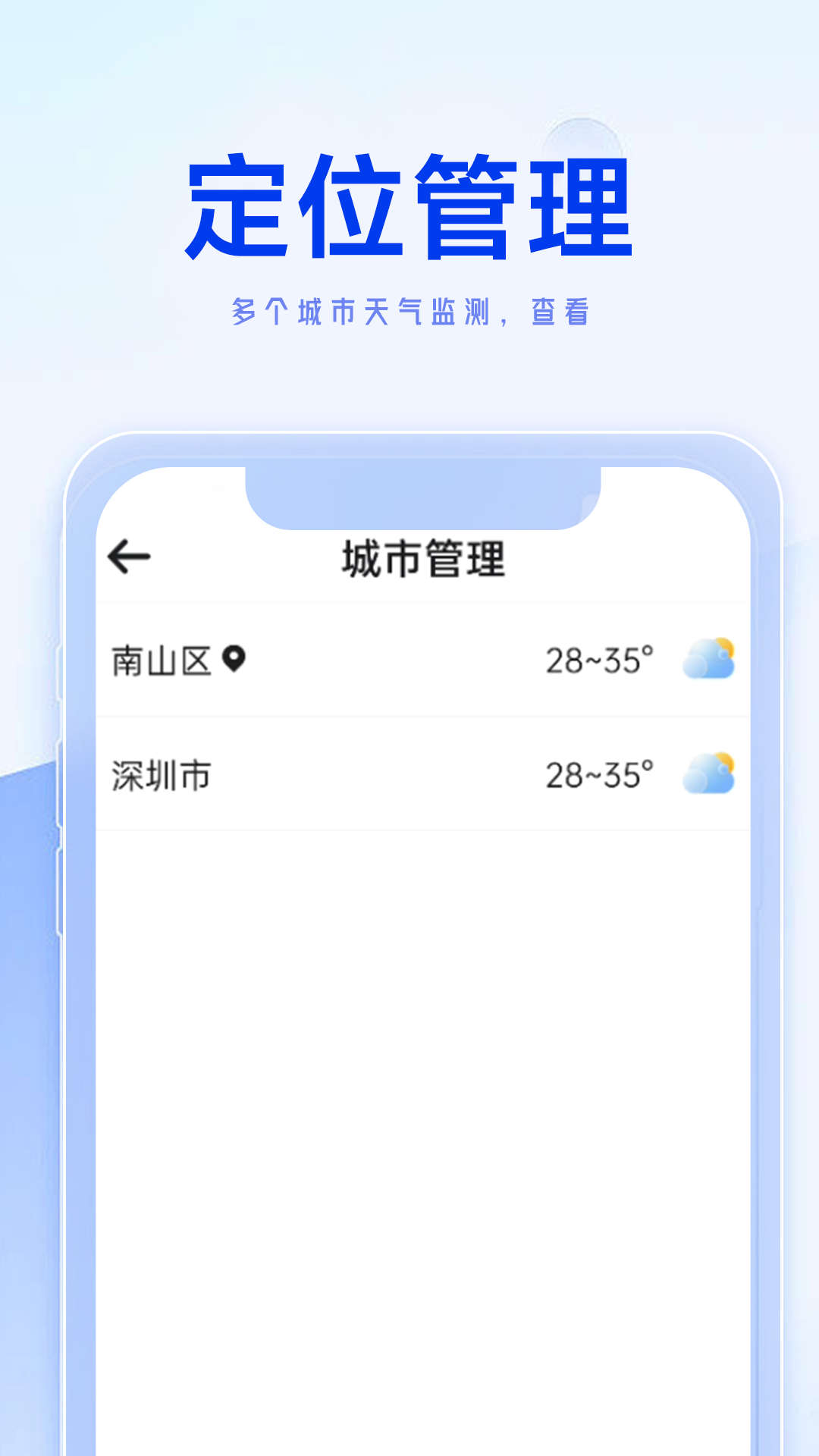Click the 深圳市 city name
The height and width of the screenshot is (1456, 819).
click(162, 776)
